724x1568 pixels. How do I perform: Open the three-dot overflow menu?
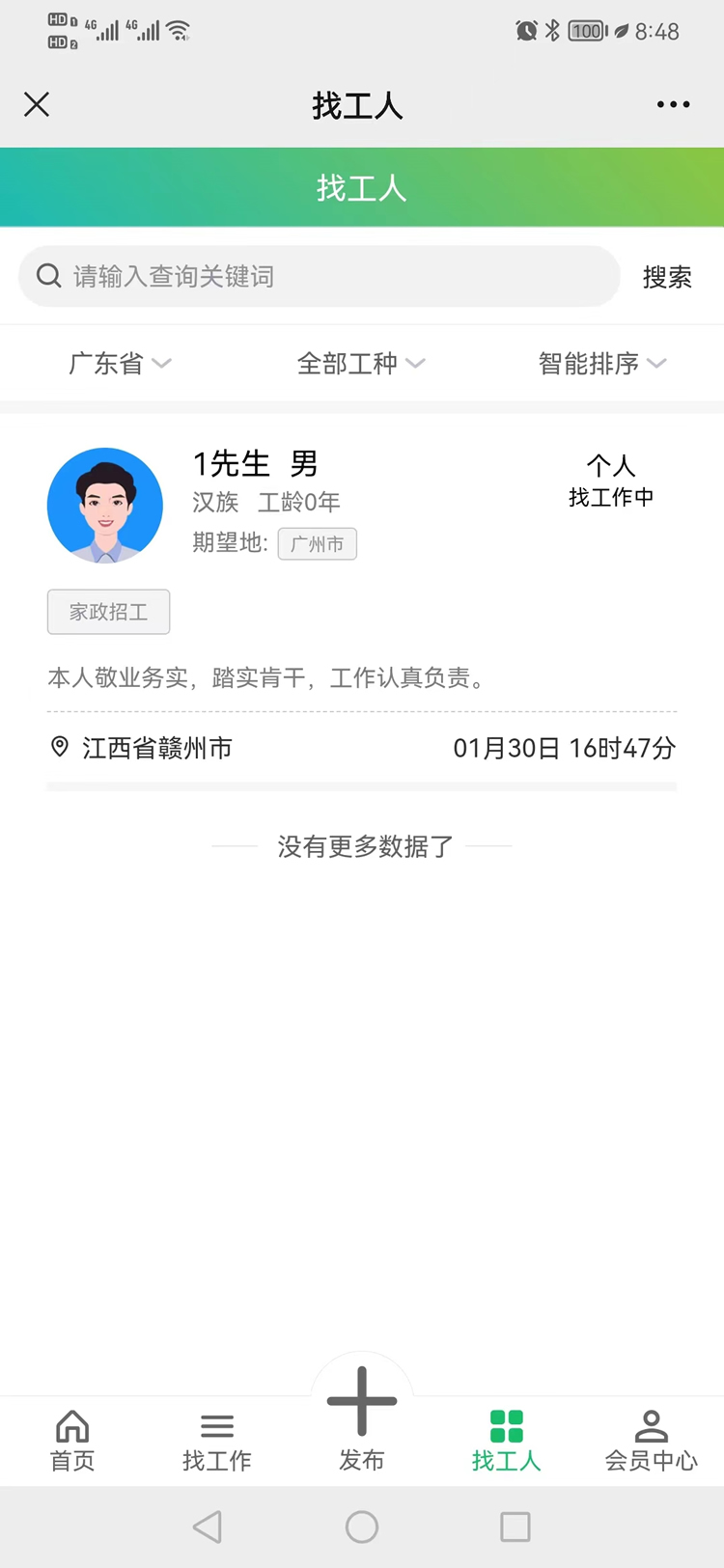click(673, 104)
